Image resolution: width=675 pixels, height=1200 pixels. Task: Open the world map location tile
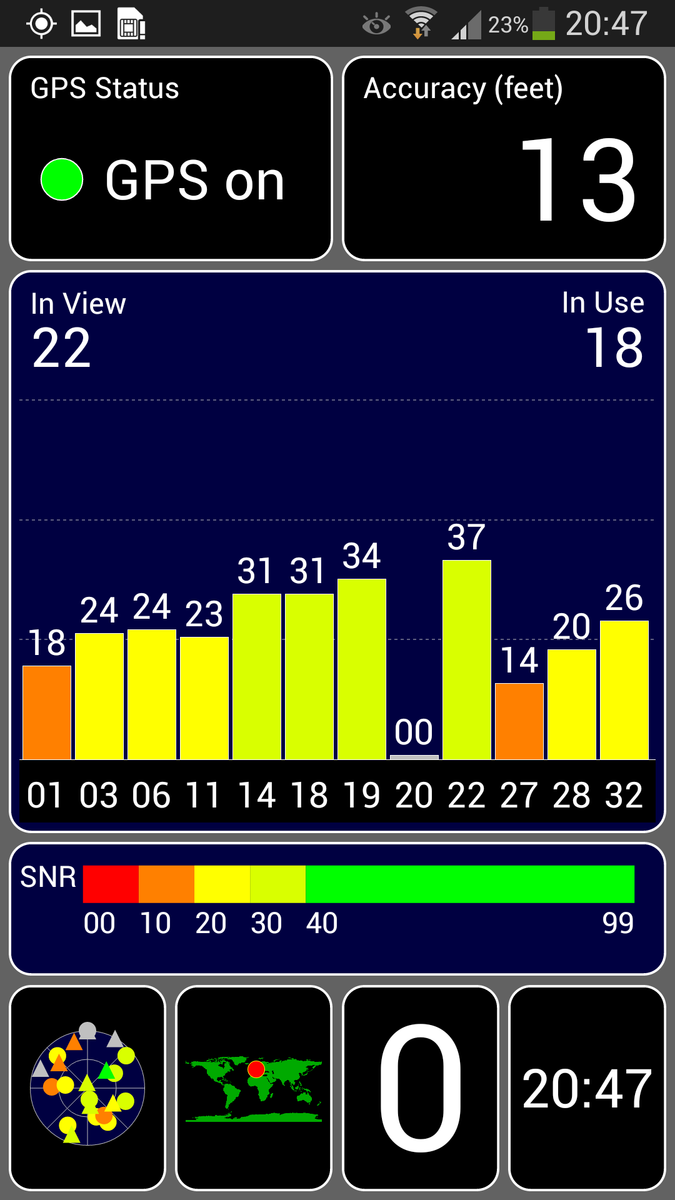254,1088
